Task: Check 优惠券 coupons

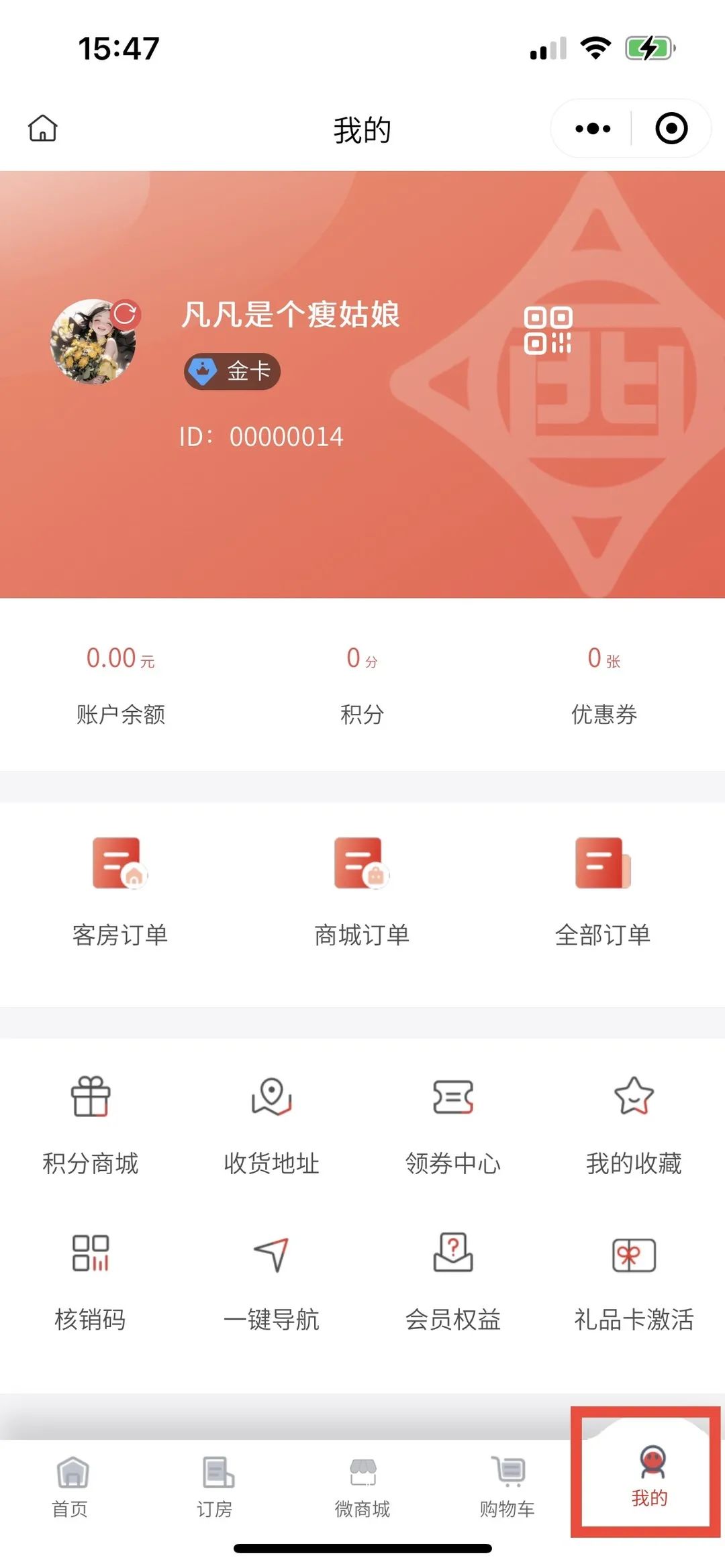Action: click(x=603, y=684)
